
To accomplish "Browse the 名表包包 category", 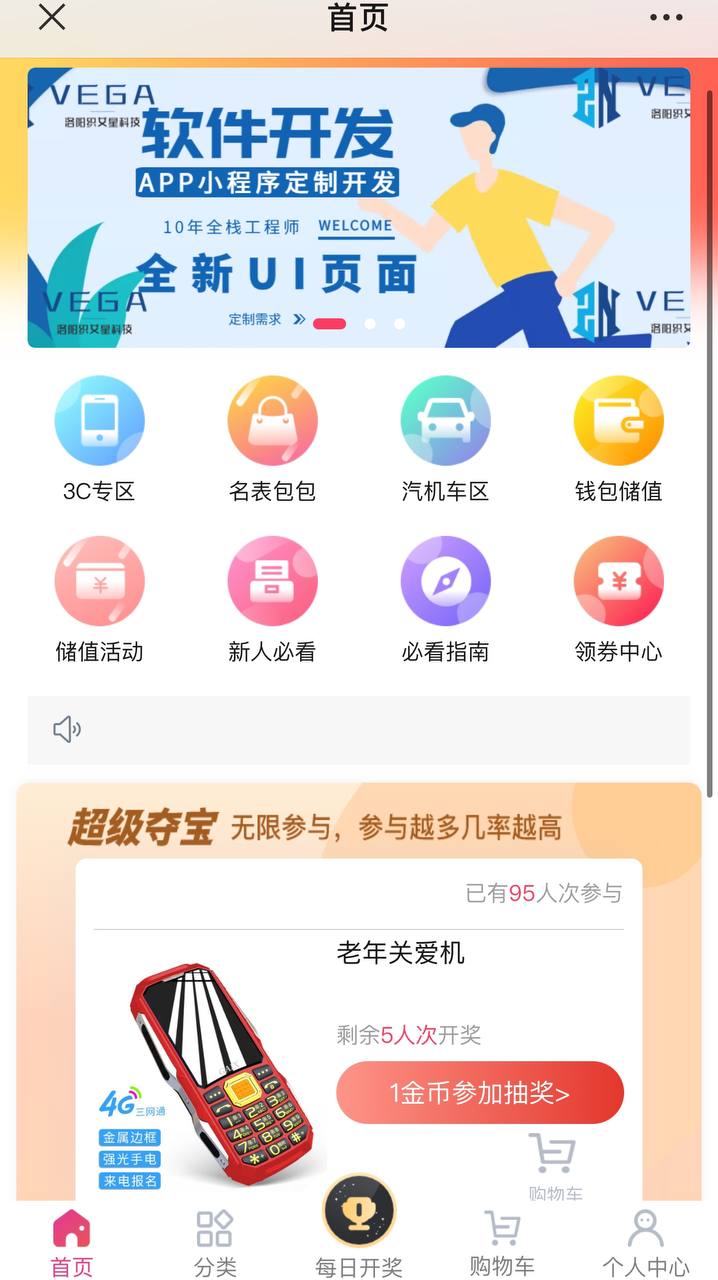I will pyautogui.click(x=272, y=421).
